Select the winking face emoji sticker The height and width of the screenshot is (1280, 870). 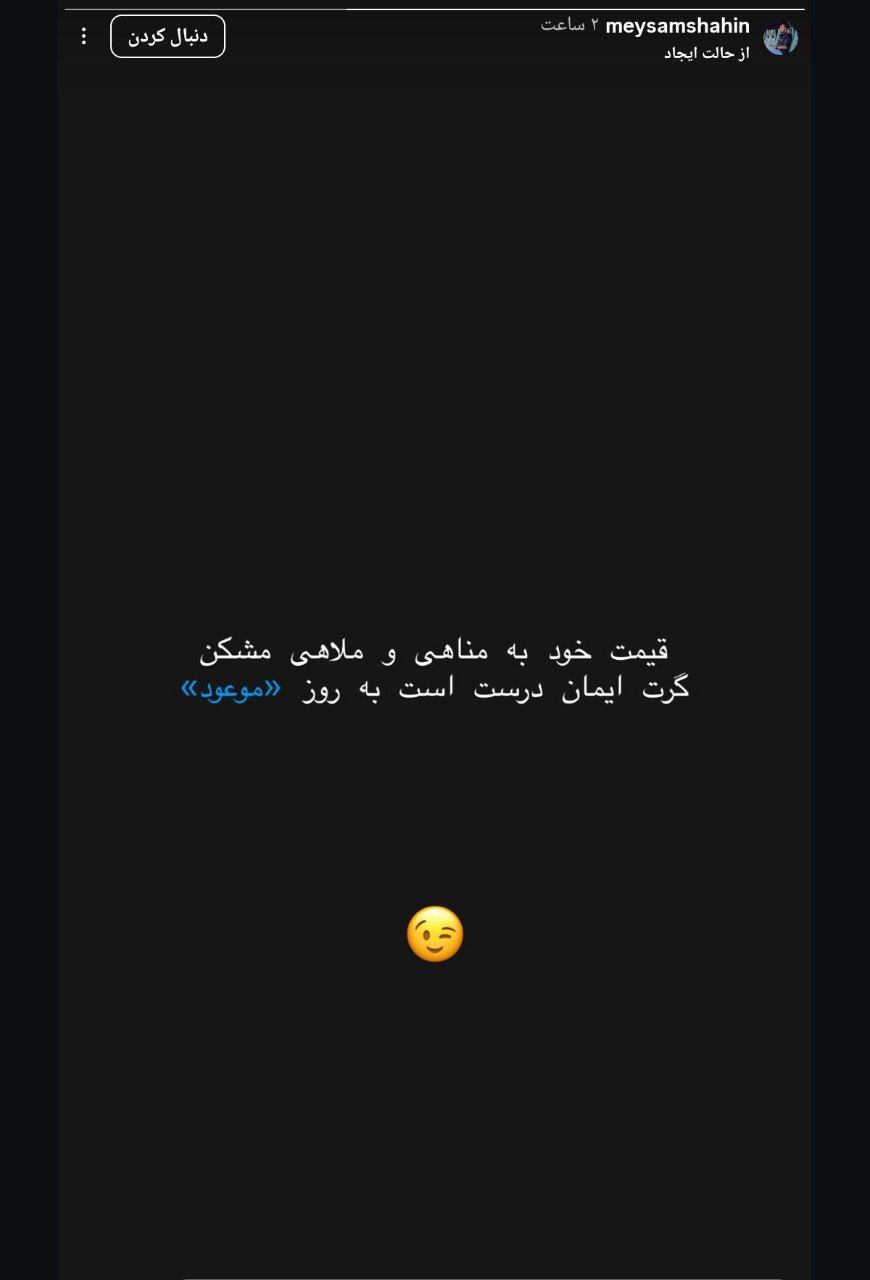(434, 932)
